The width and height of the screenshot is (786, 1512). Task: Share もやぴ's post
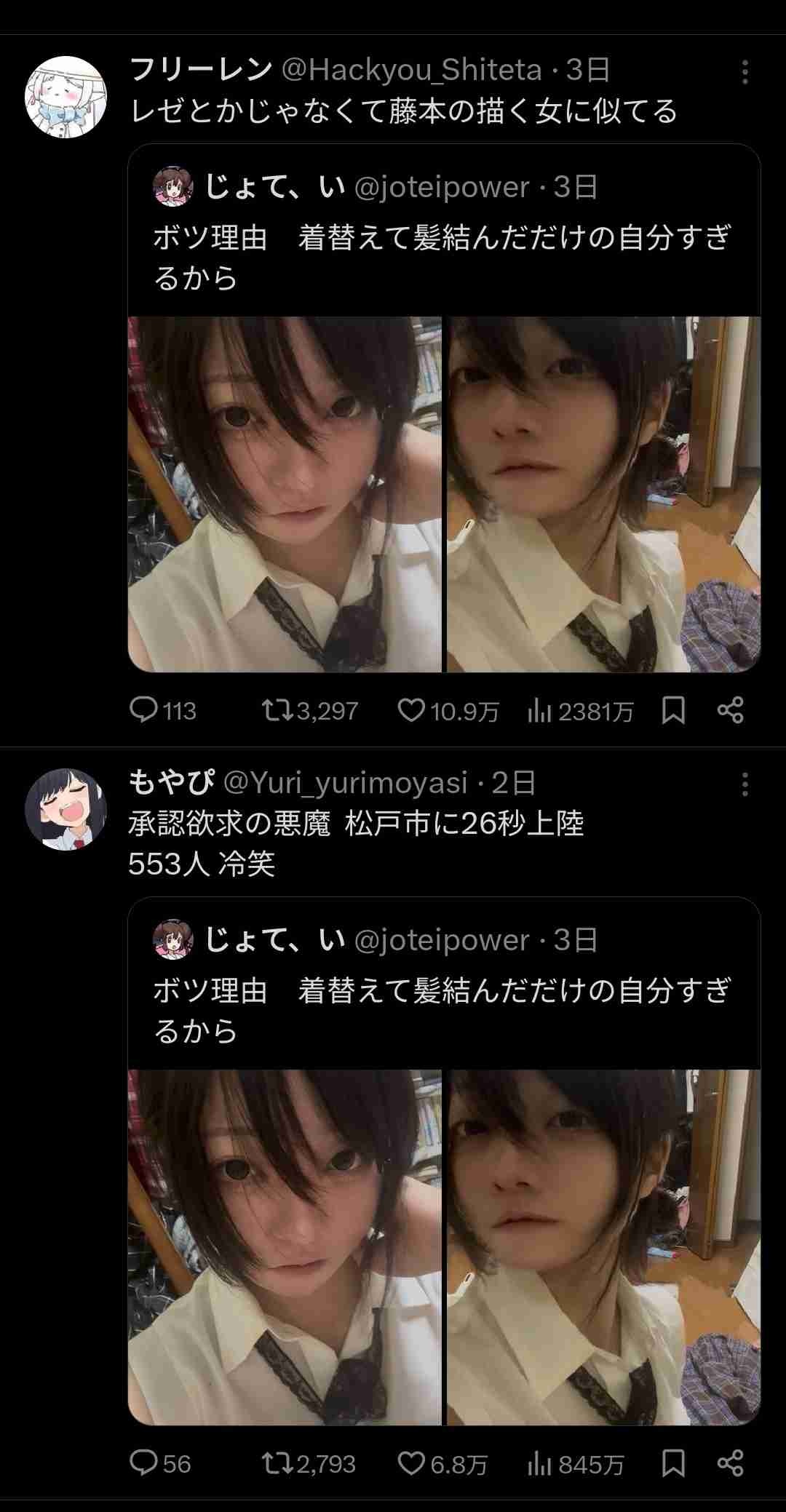(730, 1463)
